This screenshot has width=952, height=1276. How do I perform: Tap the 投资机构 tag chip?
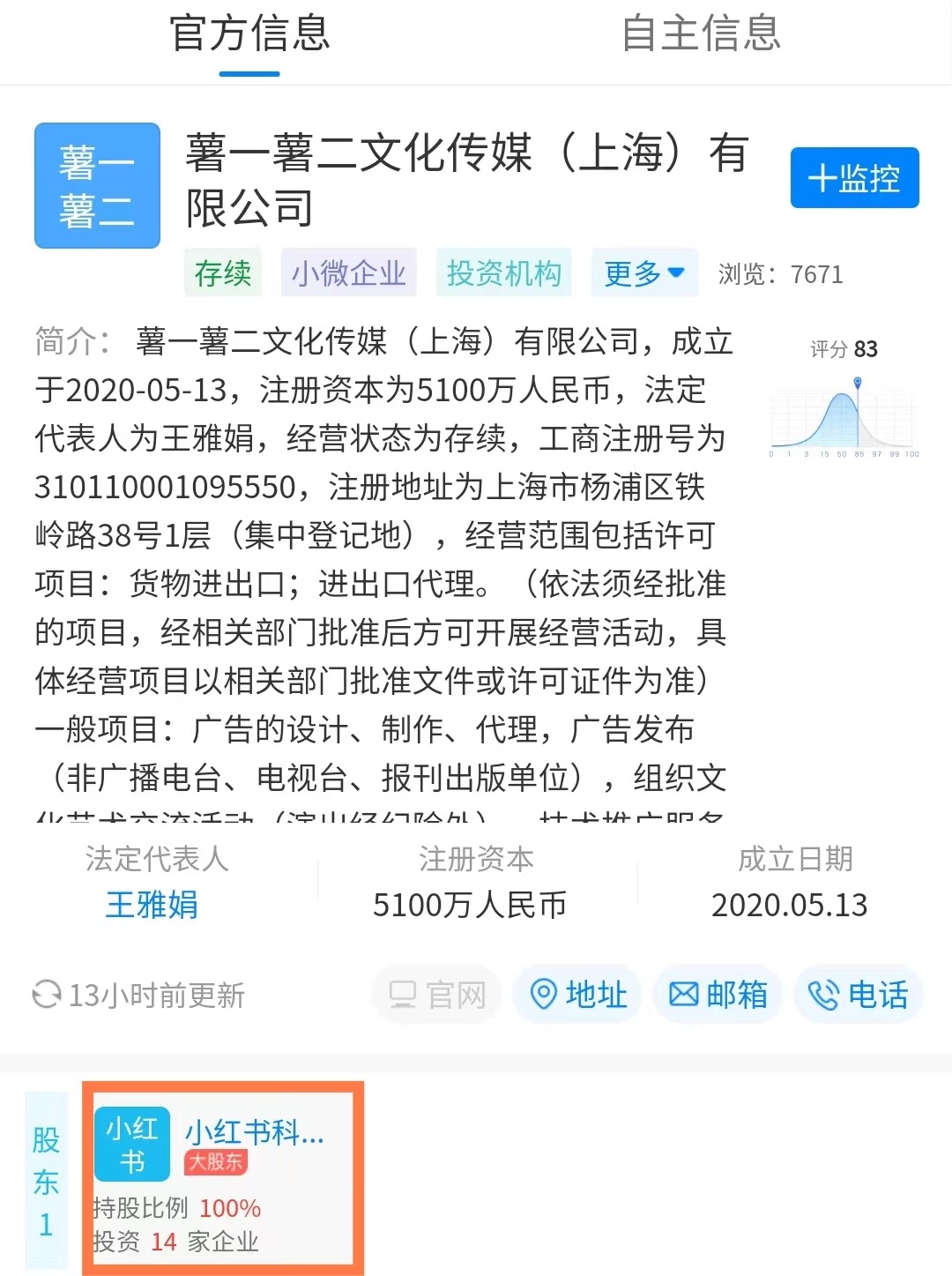[x=503, y=273]
